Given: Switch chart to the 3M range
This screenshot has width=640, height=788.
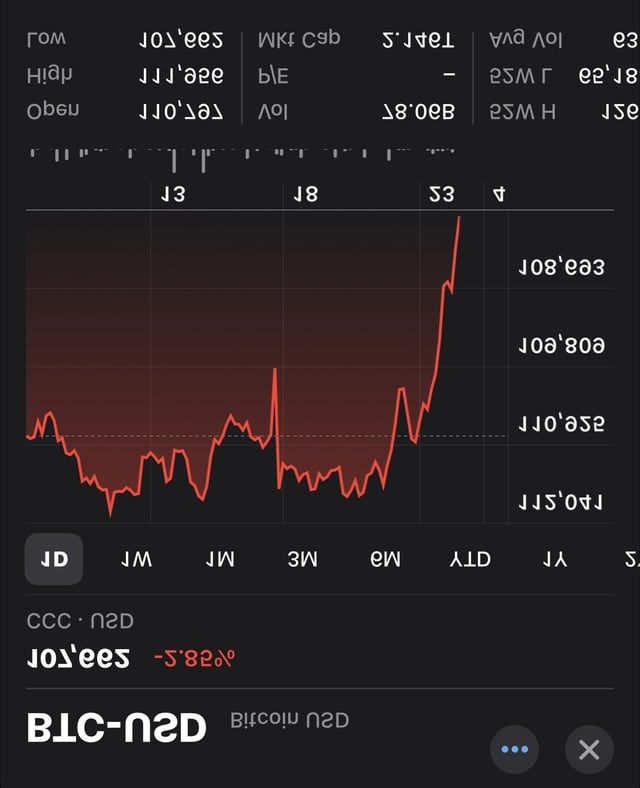Looking at the screenshot, I should click(302, 559).
